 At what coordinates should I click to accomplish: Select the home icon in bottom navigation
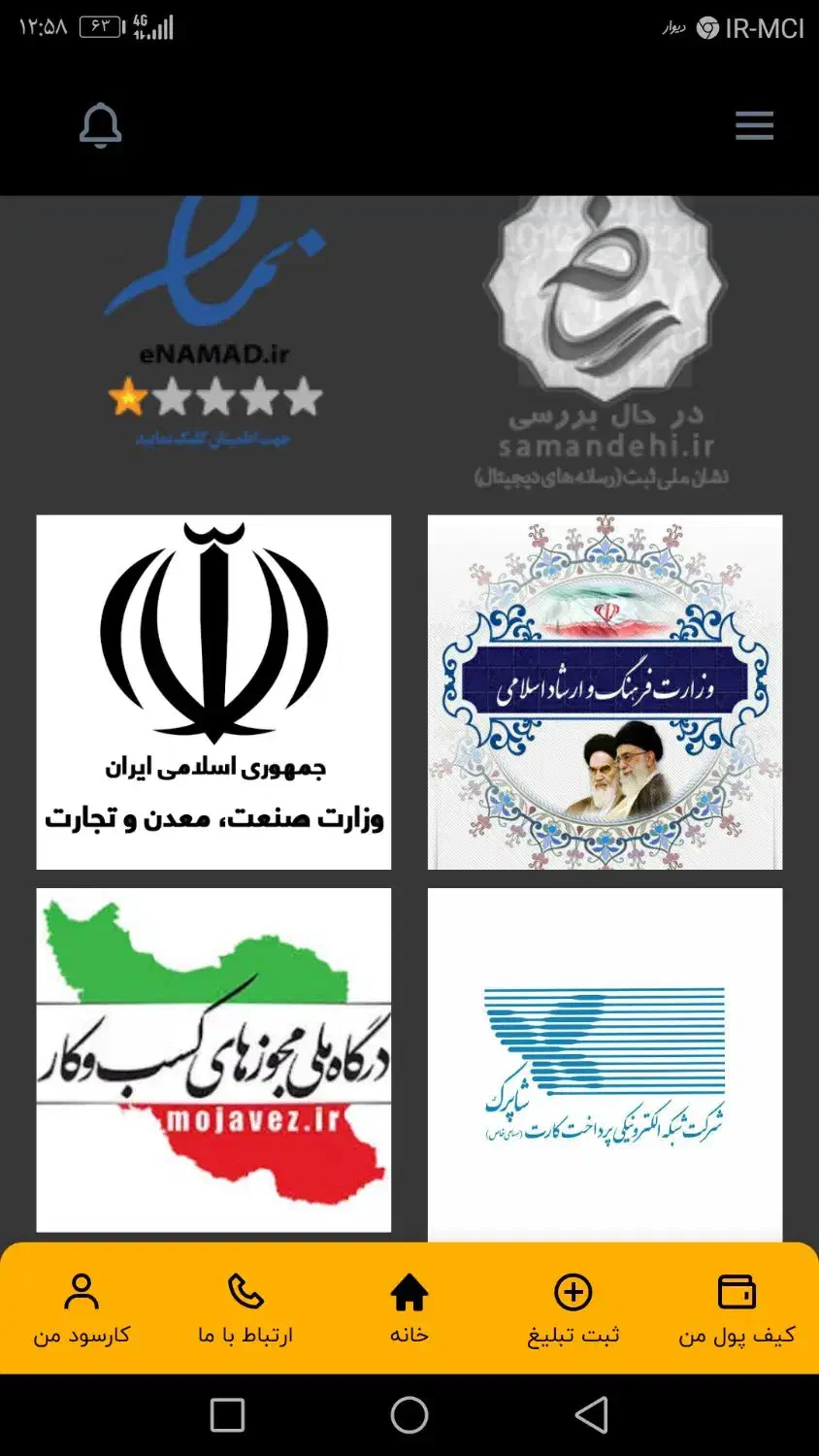pyautogui.click(x=409, y=1292)
